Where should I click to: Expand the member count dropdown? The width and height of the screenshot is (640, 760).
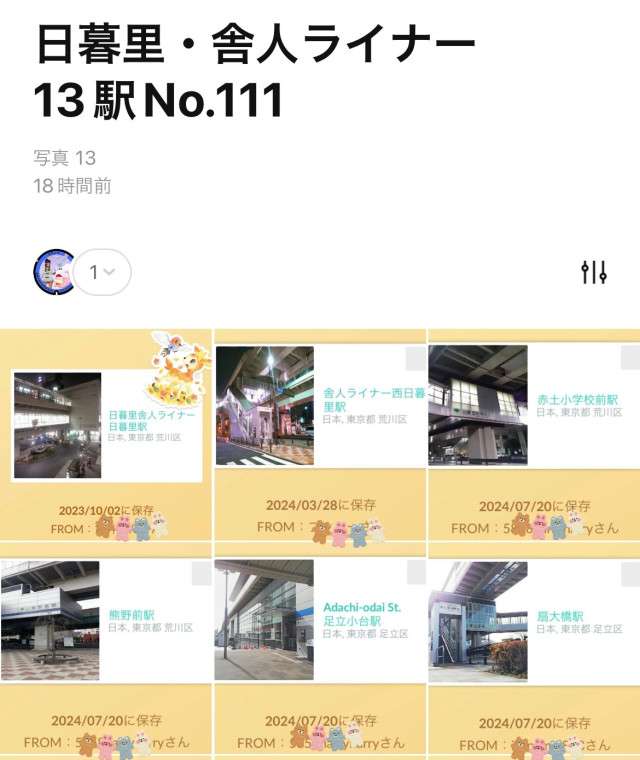click(x=102, y=272)
